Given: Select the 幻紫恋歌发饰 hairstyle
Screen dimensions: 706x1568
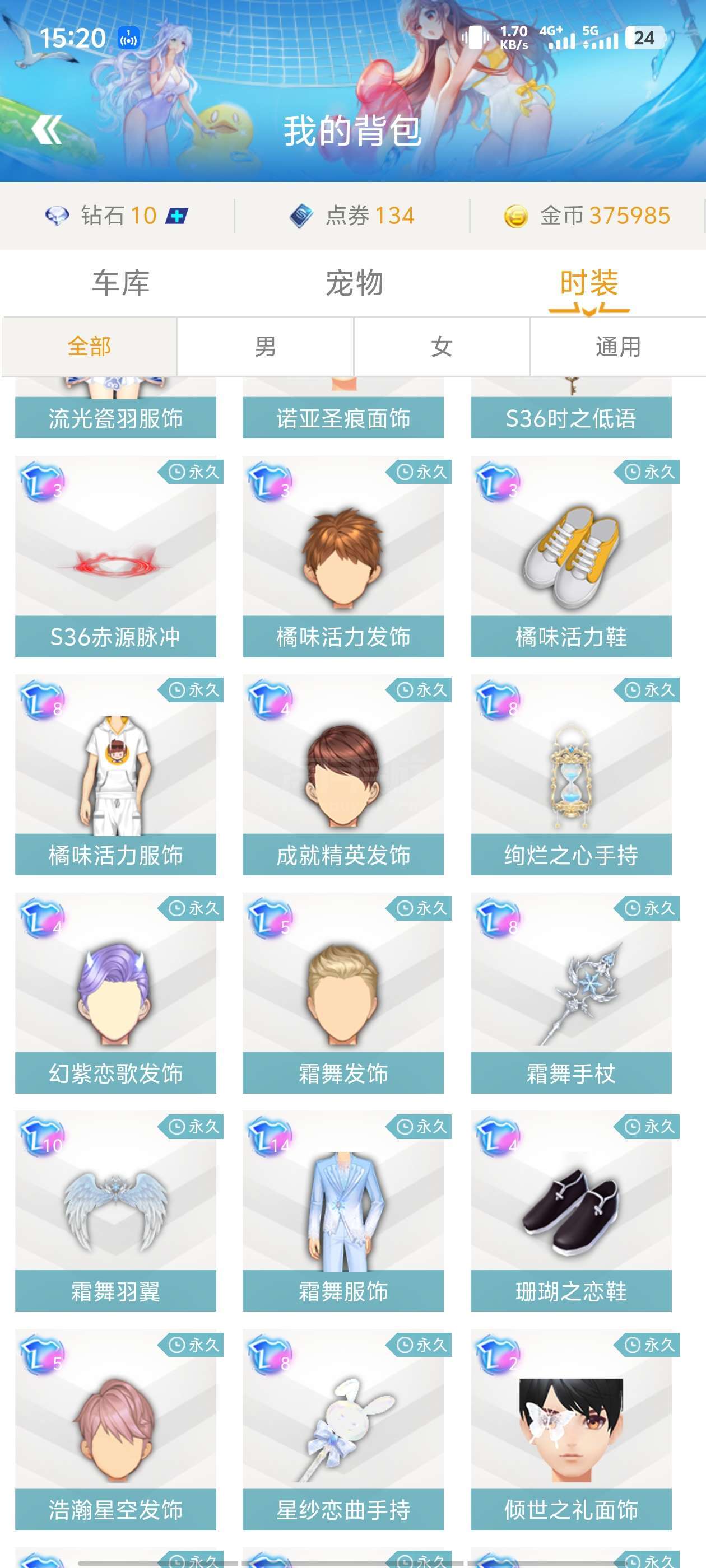Looking at the screenshot, I should pos(116,993).
